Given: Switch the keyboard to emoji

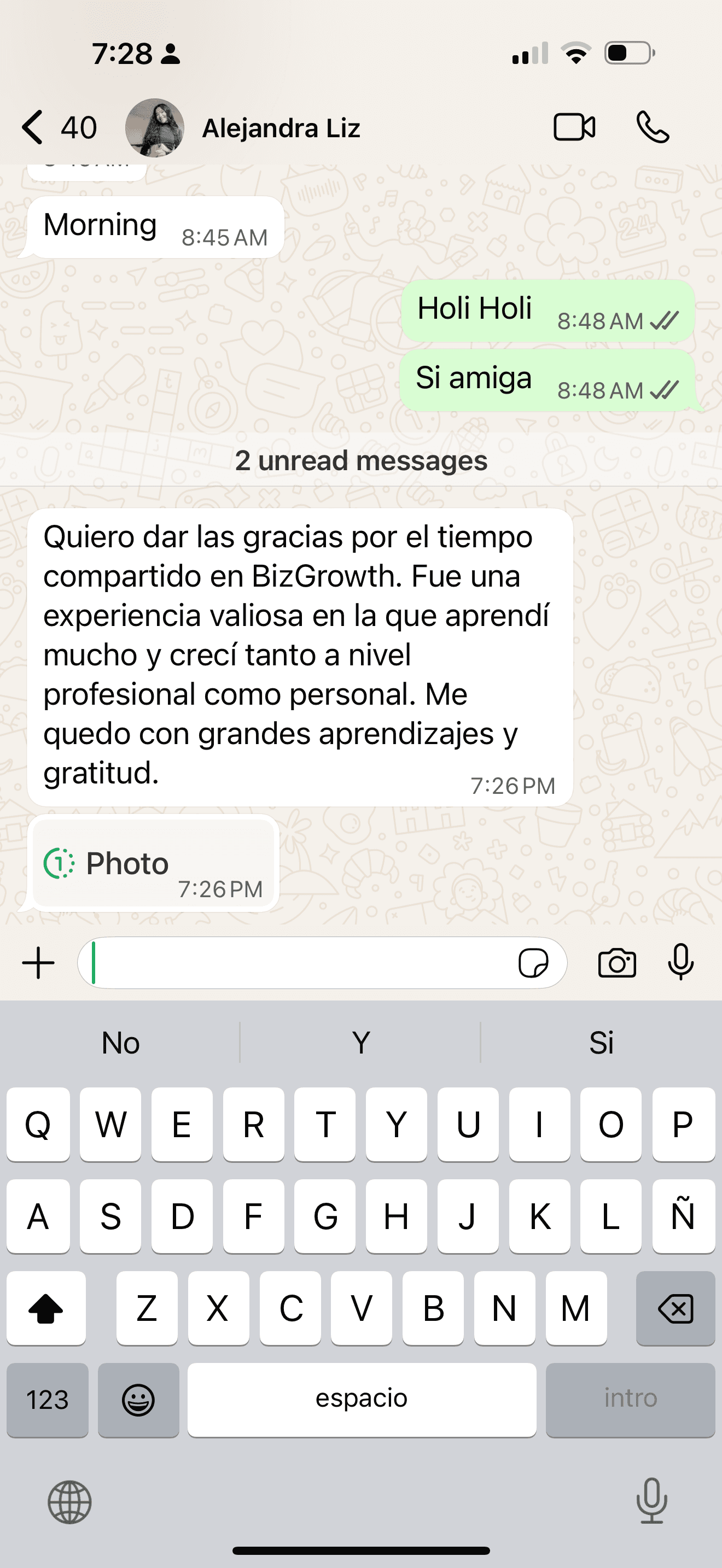Looking at the screenshot, I should pos(138,1400).
